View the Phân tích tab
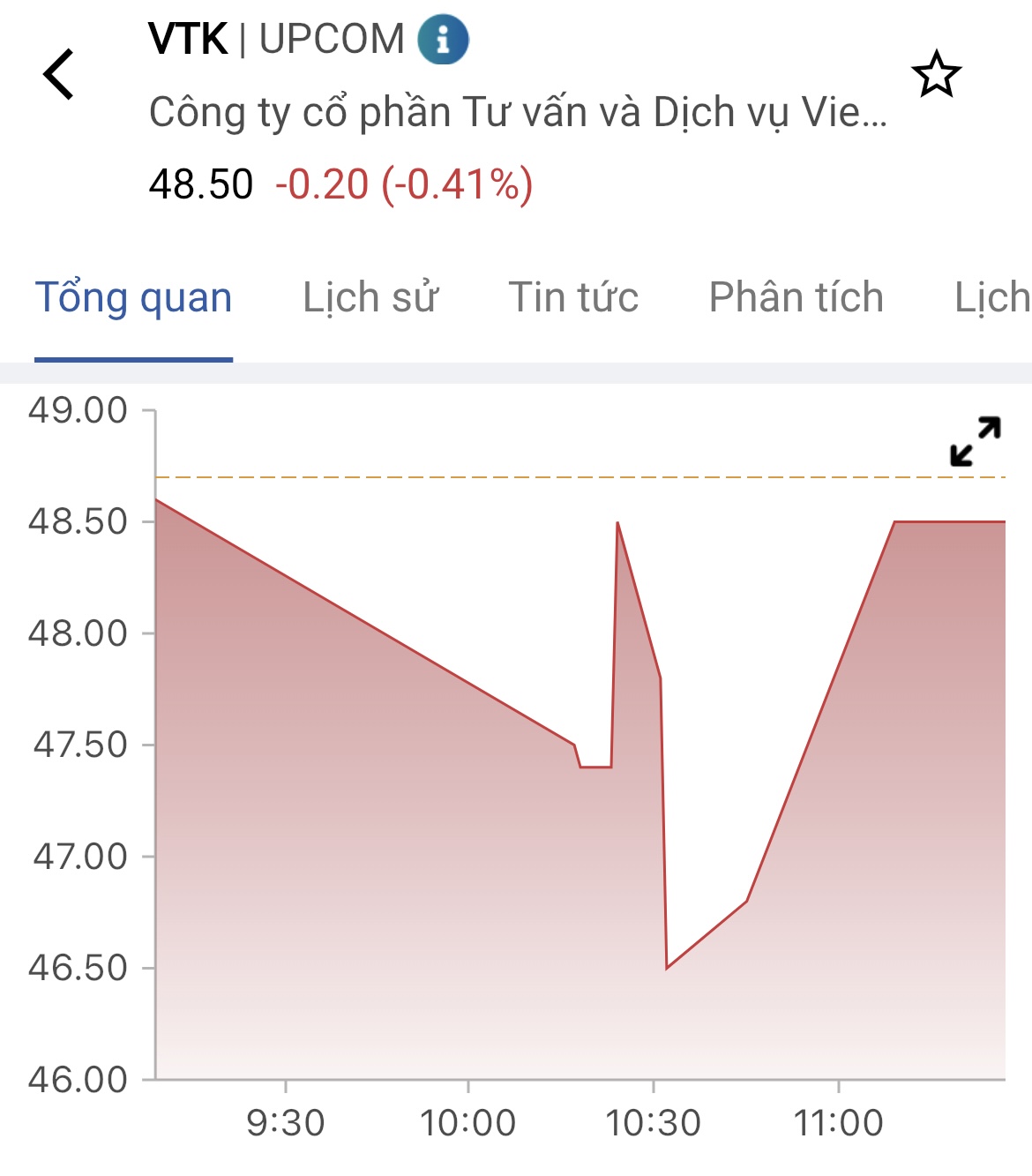The width and height of the screenshot is (1032, 1176). (796, 298)
